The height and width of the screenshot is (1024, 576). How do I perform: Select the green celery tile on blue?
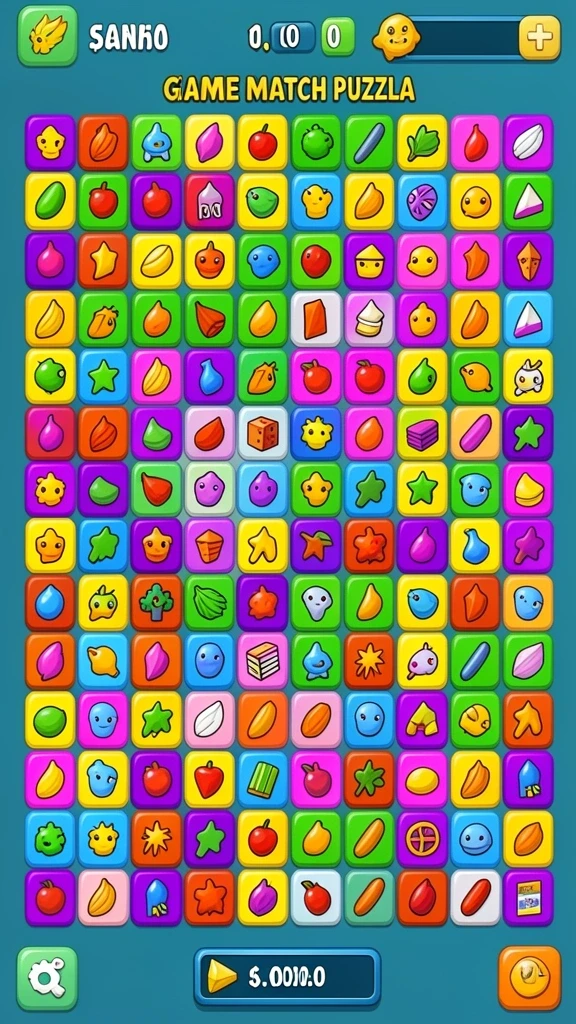click(263, 779)
